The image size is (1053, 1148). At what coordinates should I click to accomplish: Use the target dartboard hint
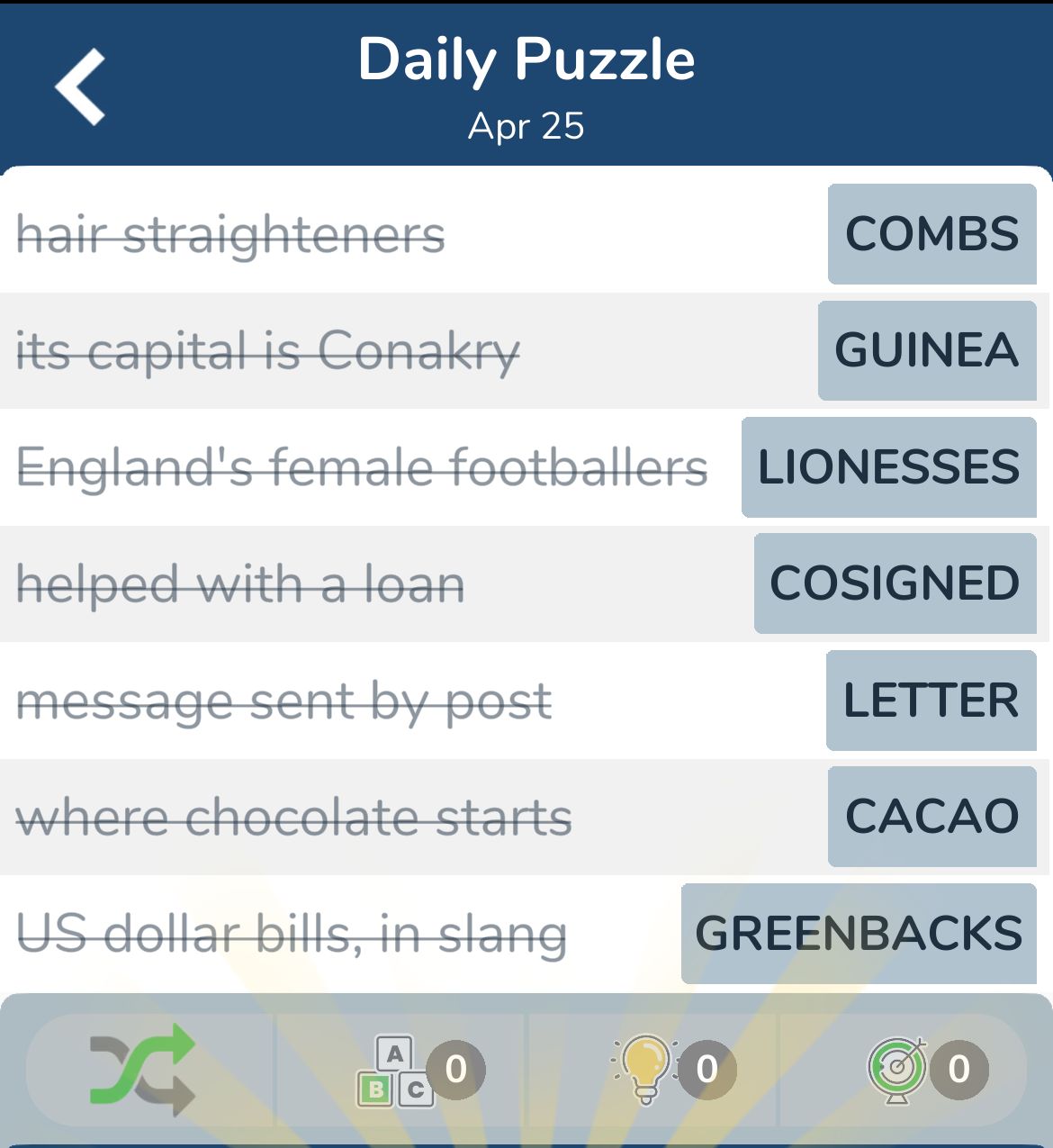(x=898, y=1070)
